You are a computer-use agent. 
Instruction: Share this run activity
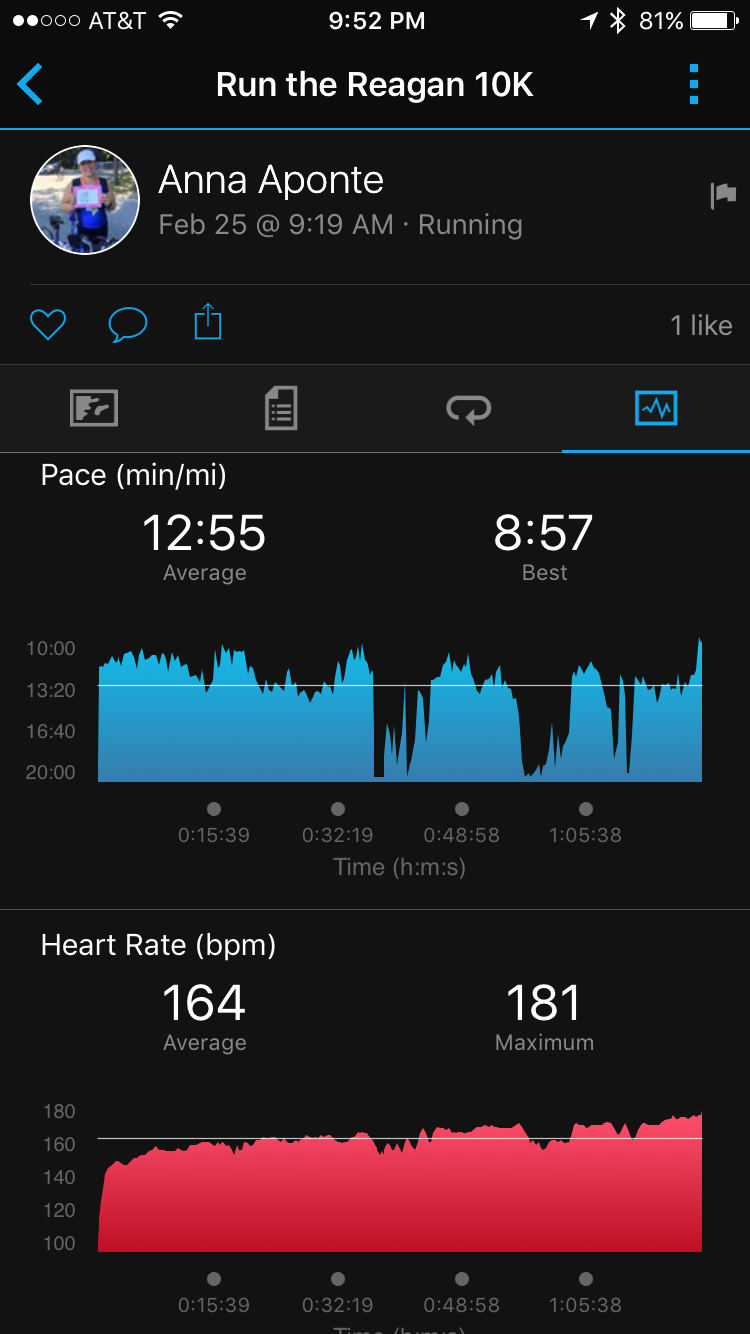pos(208,324)
